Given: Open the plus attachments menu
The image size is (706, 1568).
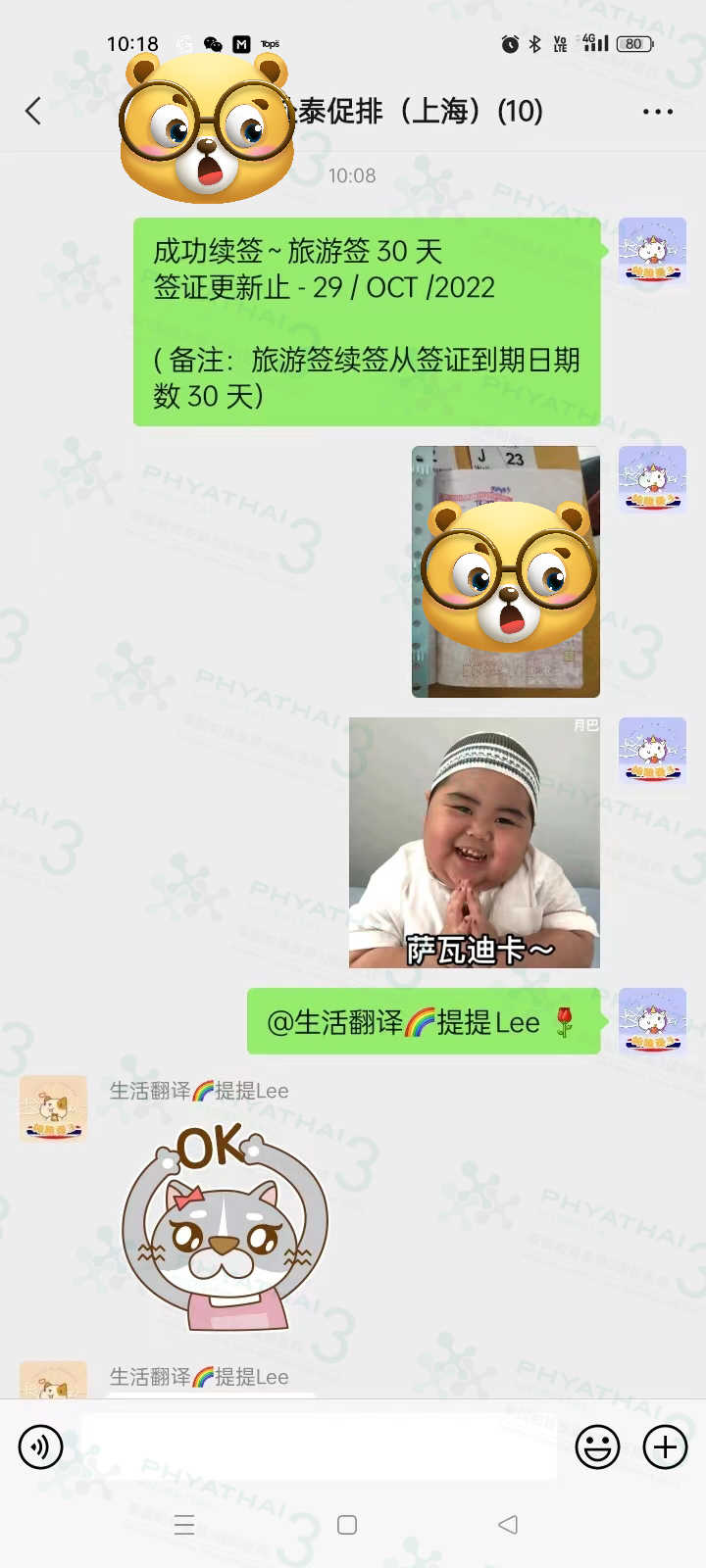Looking at the screenshot, I should click(665, 1446).
